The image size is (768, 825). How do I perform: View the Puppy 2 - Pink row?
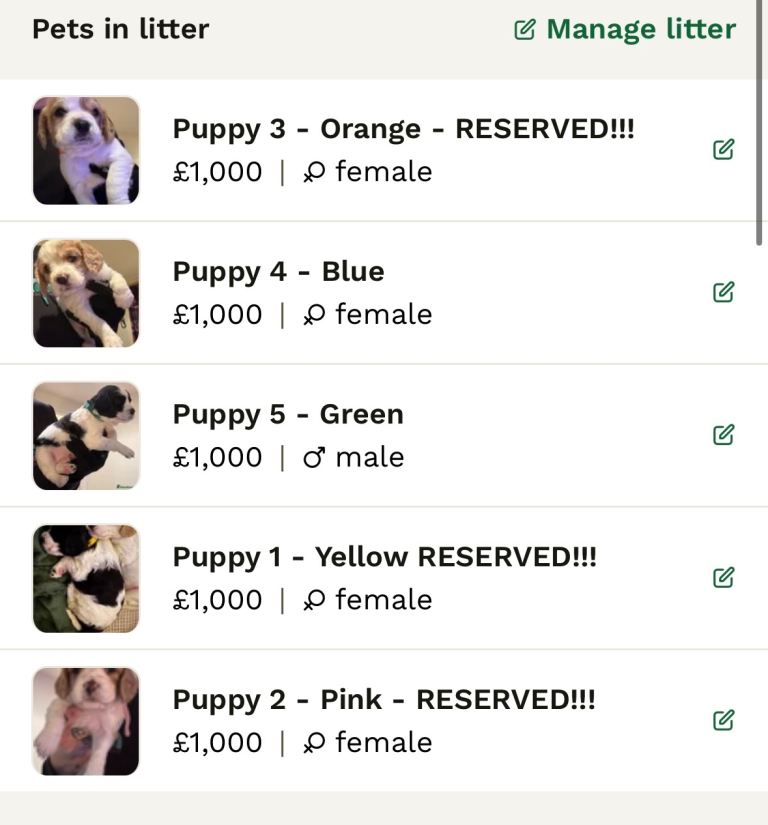(384, 700)
